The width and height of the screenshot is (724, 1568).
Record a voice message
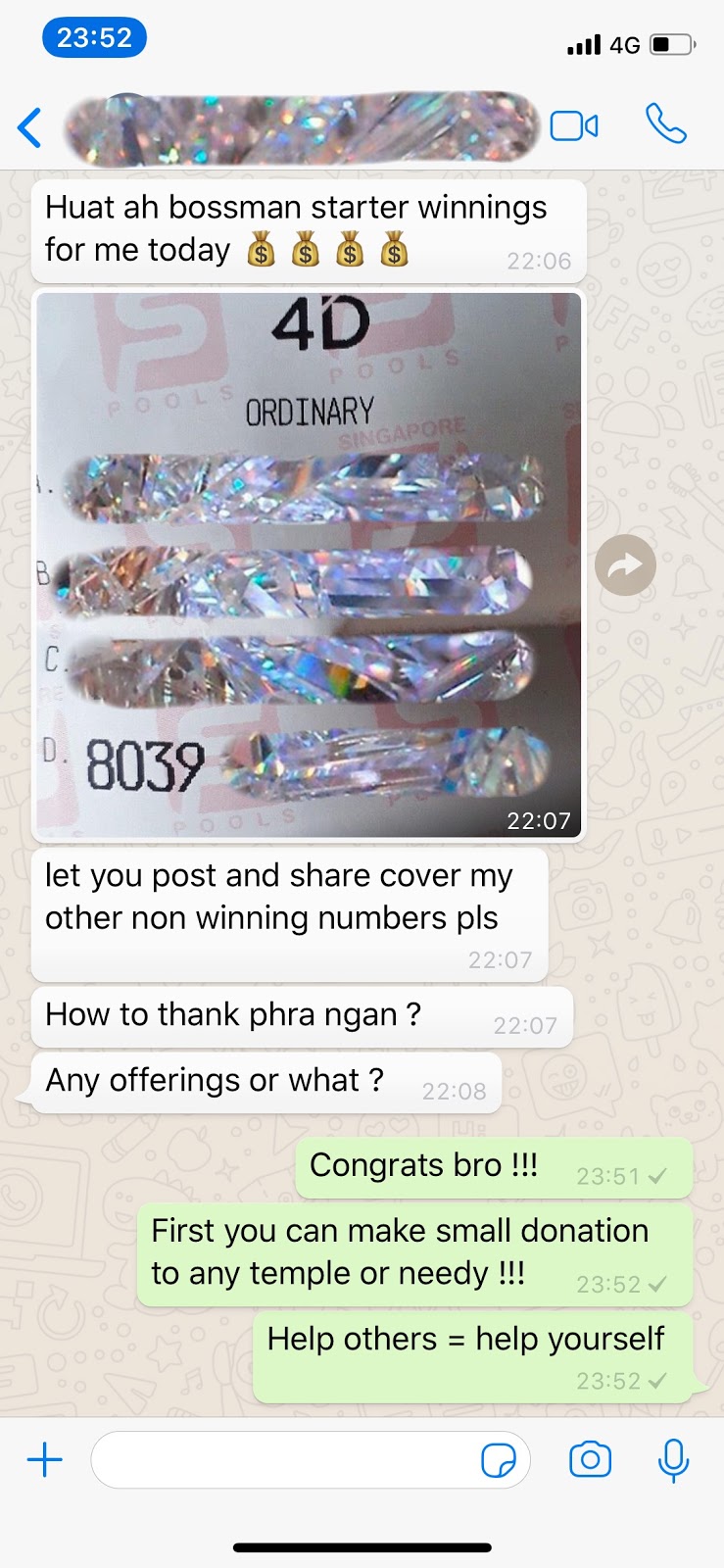coord(673,1460)
